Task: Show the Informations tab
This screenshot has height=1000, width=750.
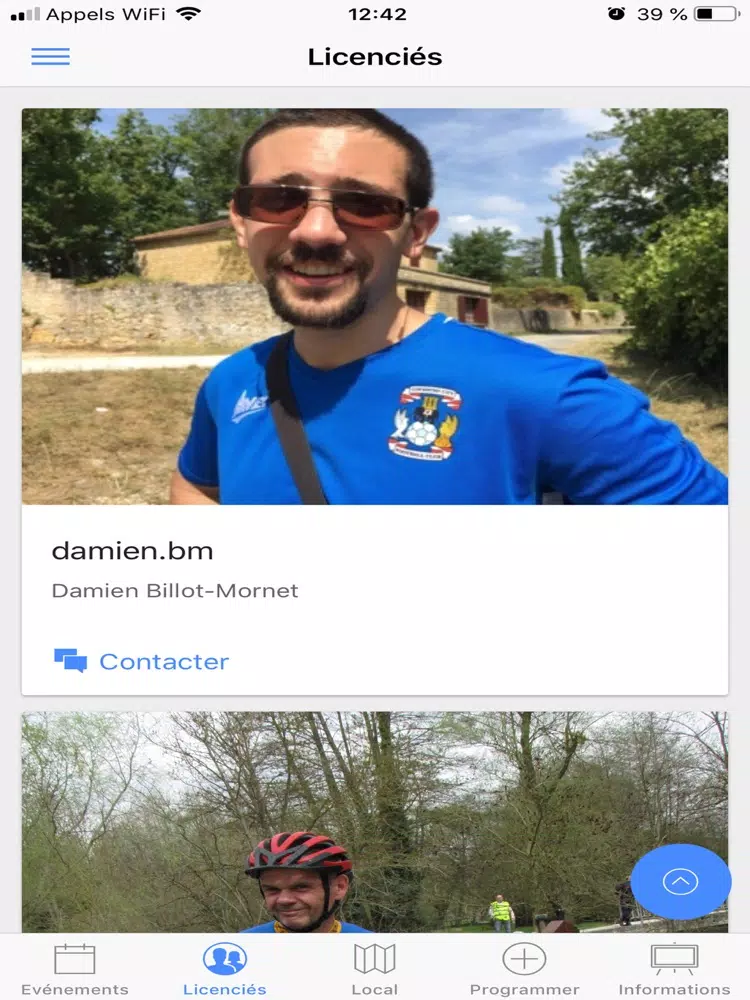Action: [674, 968]
